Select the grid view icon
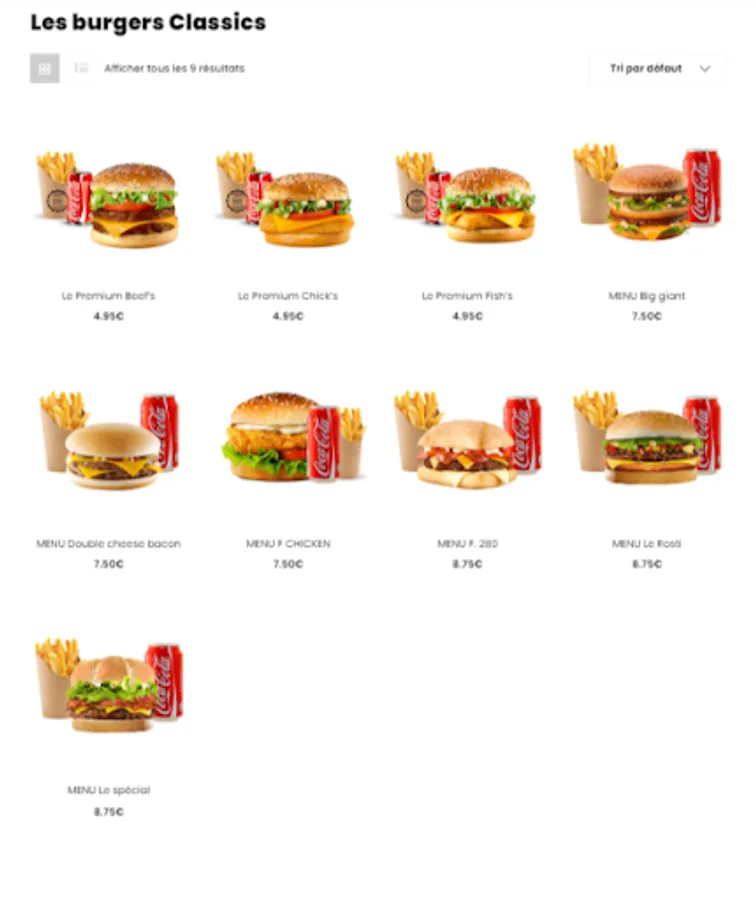This screenshot has width=756, height=900. (44, 68)
